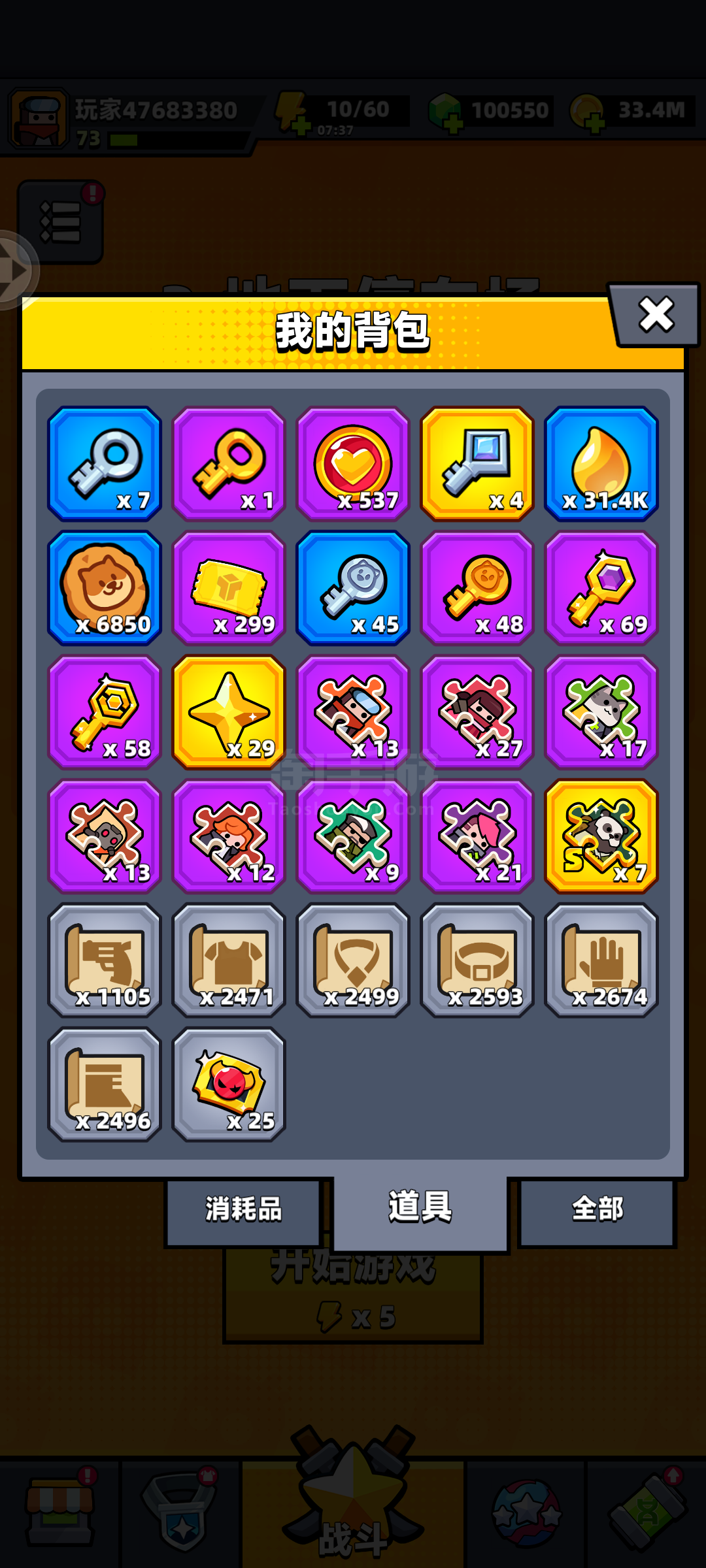The width and height of the screenshot is (706, 1568).
Task: Select the lion cookie item x 6850
Action: point(105,588)
